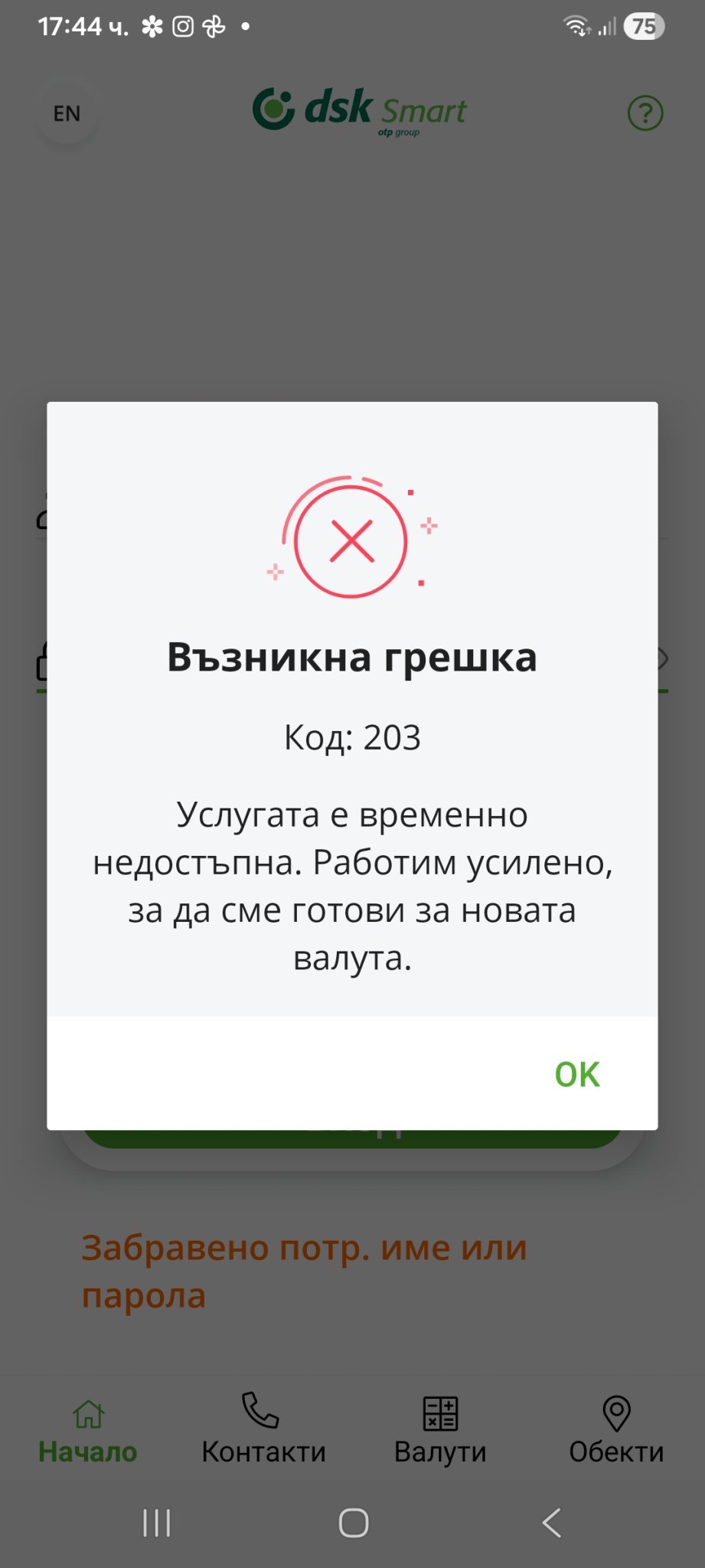Image resolution: width=705 pixels, height=1568 pixels.
Task: Open the help question mark icon
Action: (645, 113)
